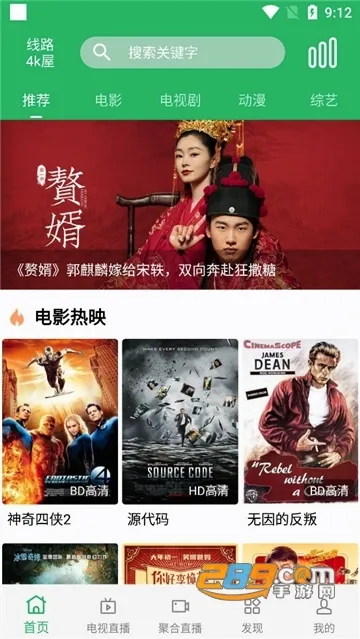
Task: Open 聚合直播 in bottom navigation
Action: point(180,615)
